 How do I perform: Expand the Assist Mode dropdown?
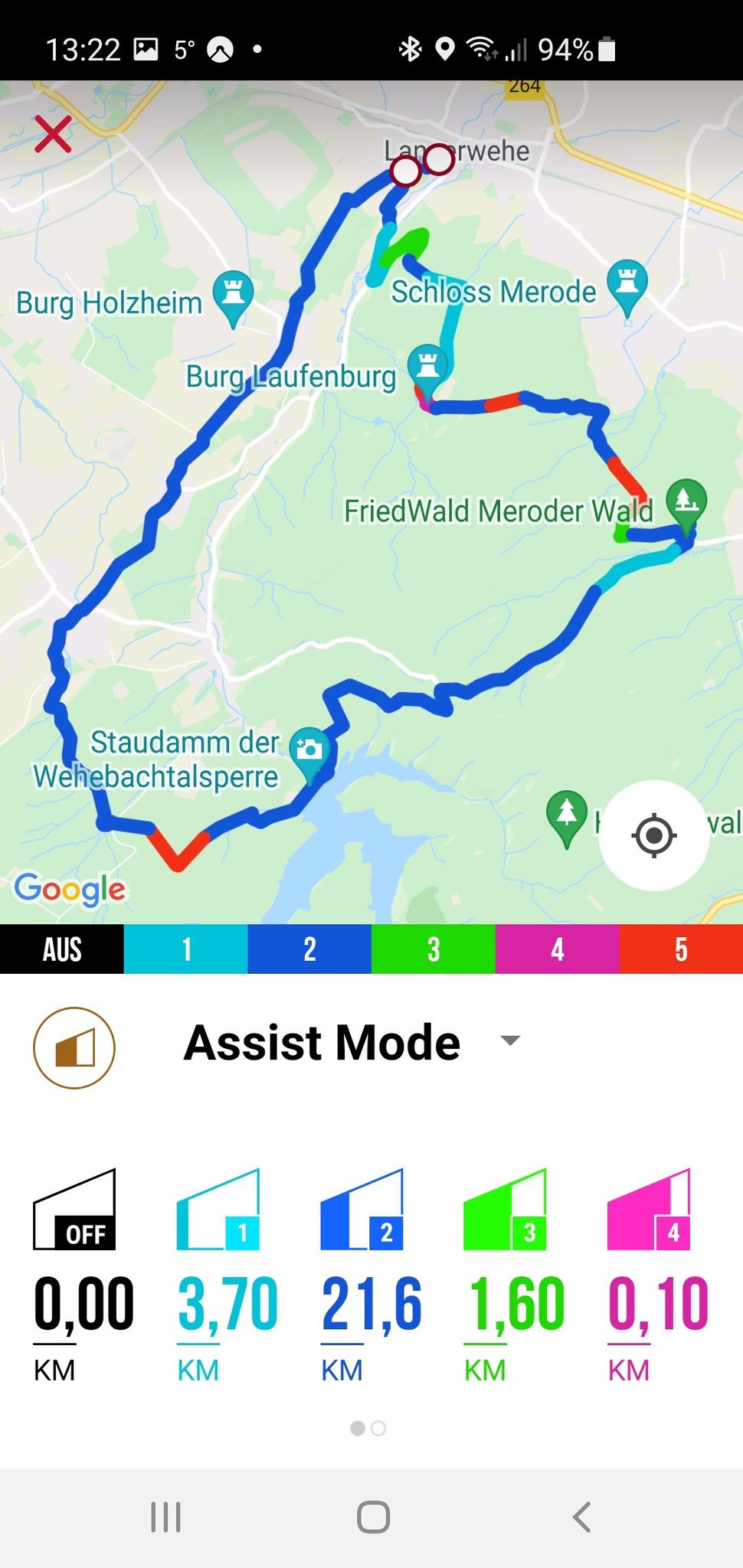pyautogui.click(x=509, y=1040)
